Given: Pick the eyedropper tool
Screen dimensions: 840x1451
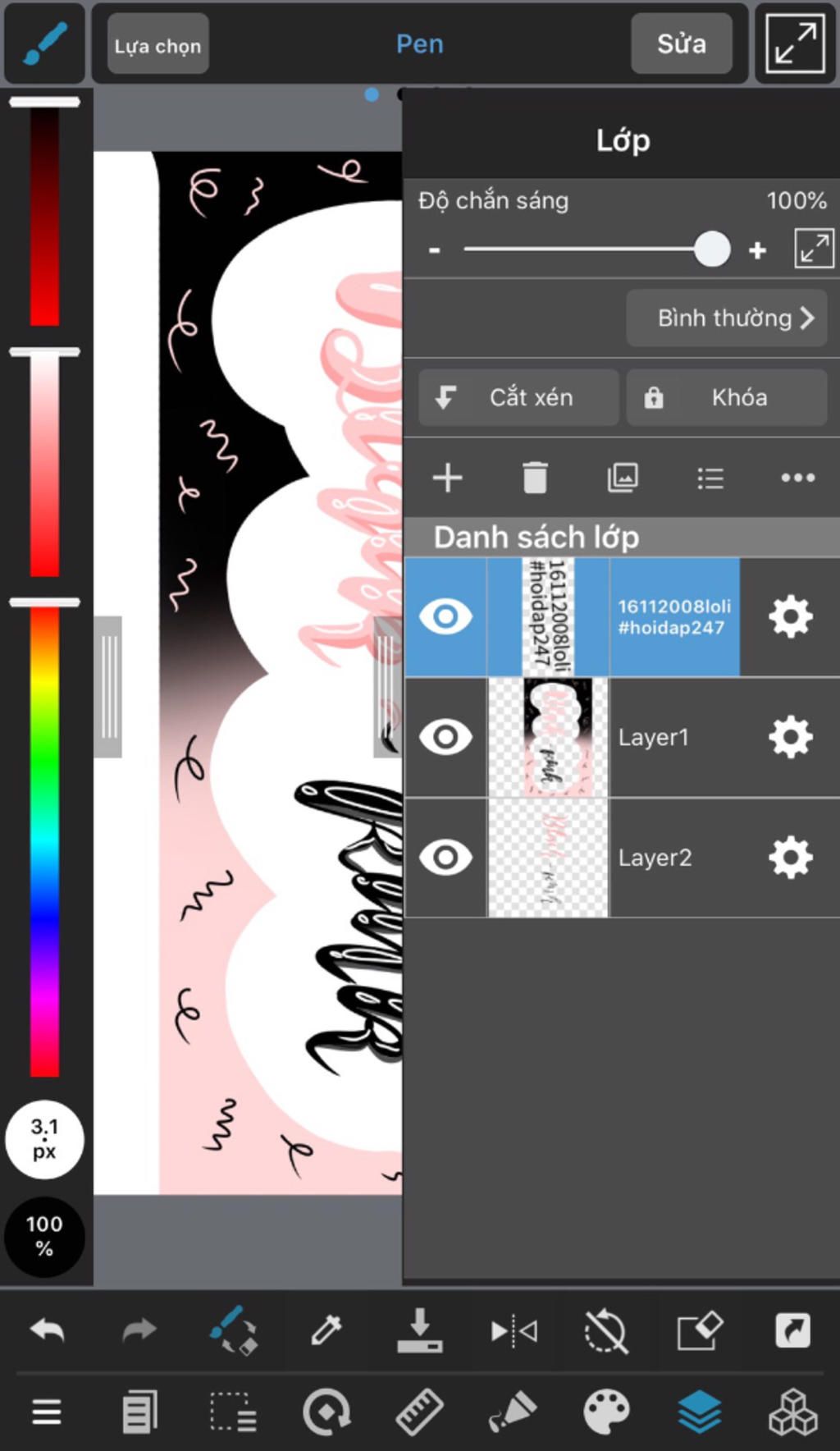Looking at the screenshot, I should [326, 1330].
